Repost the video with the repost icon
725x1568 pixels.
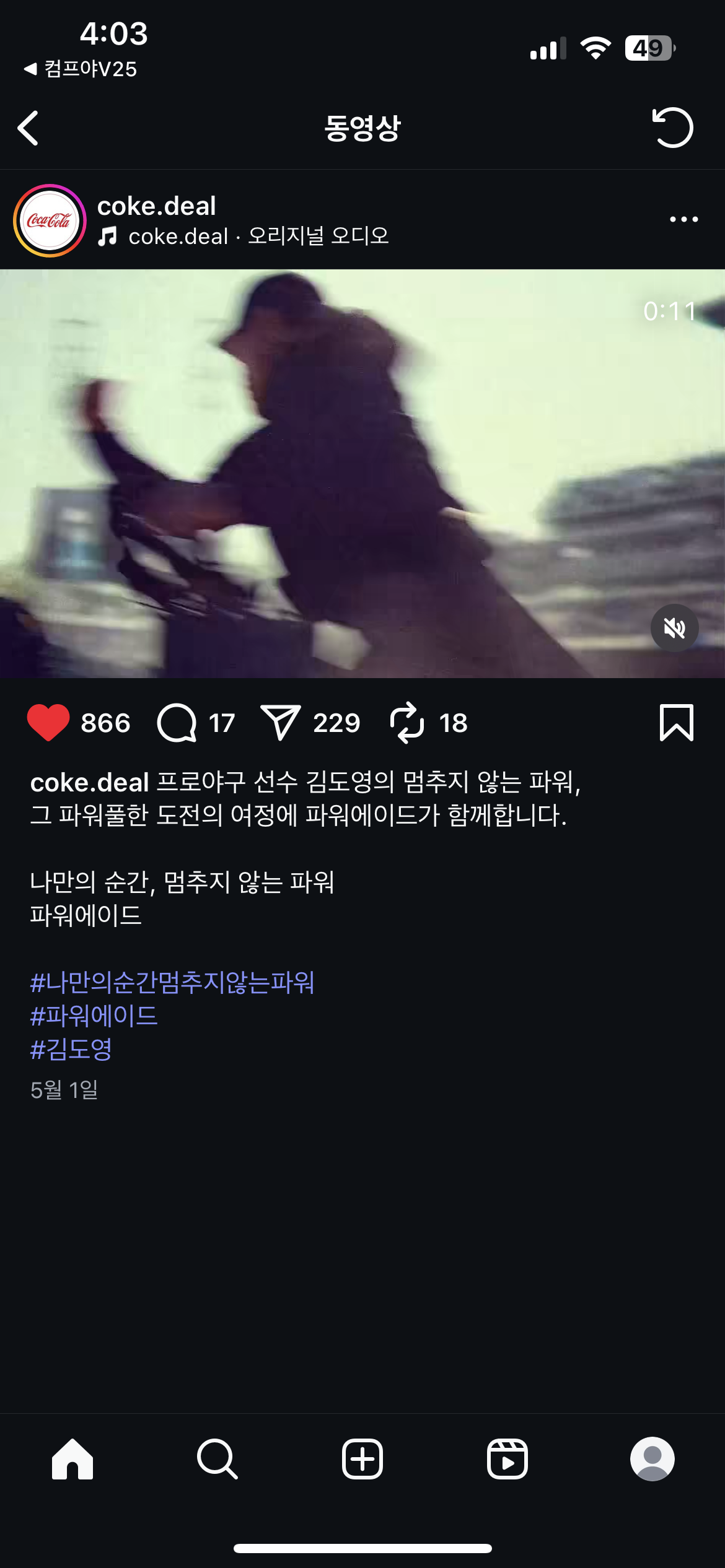click(x=407, y=722)
